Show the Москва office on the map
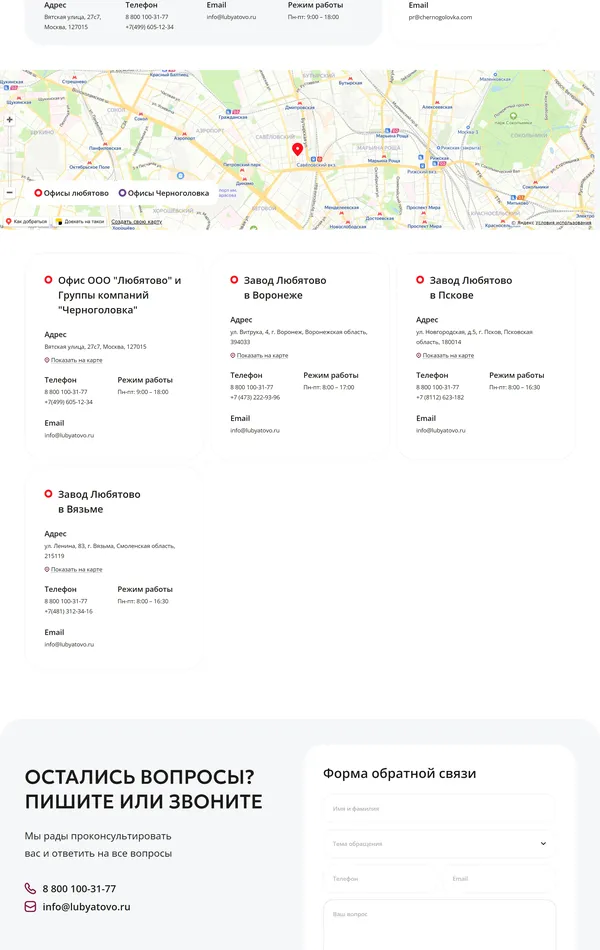Screen dimensions: 600x950 point(76,360)
